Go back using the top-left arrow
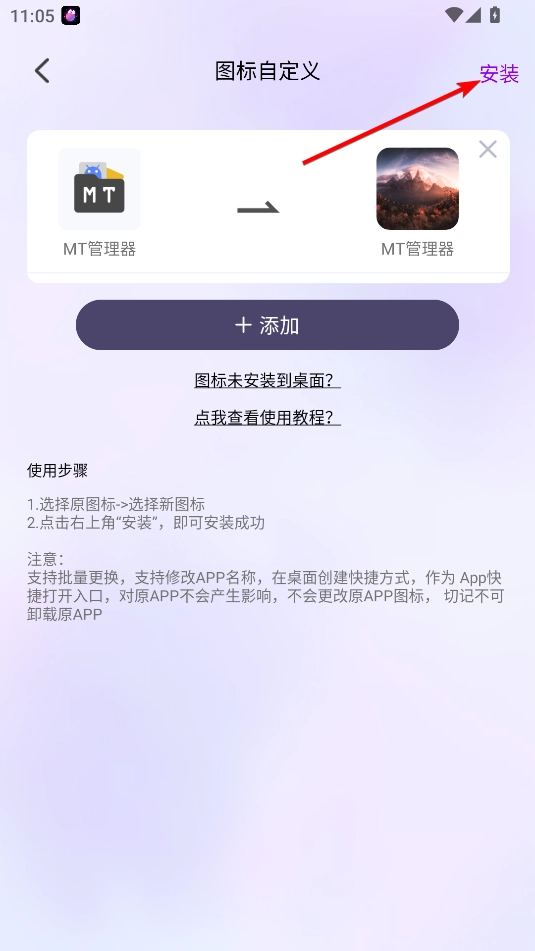Screen dimensions: 535x951 (42, 71)
